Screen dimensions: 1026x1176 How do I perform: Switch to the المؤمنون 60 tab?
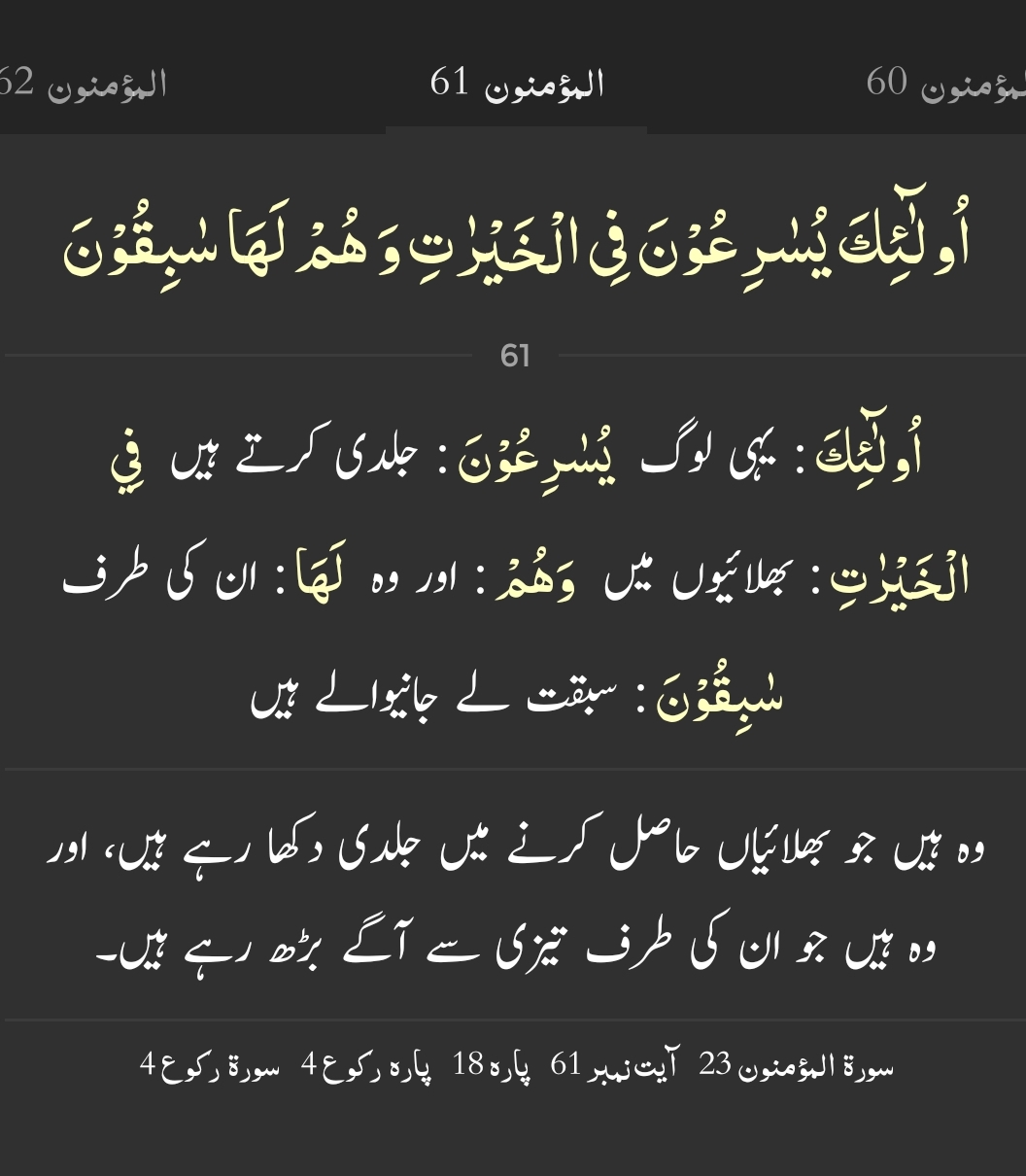[x=944, y=85]
